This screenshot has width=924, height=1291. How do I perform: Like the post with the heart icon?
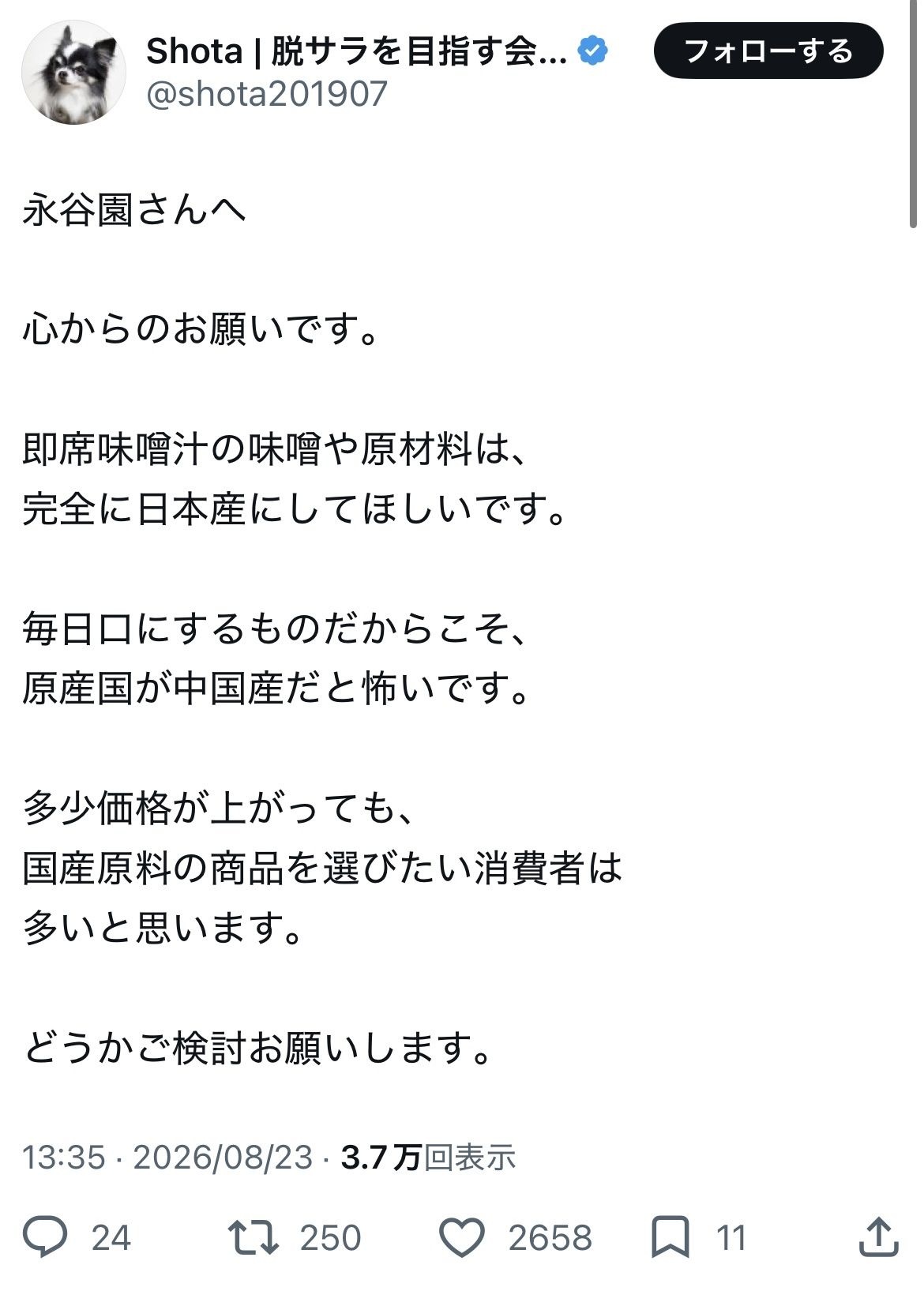[x=461, y=1237]
